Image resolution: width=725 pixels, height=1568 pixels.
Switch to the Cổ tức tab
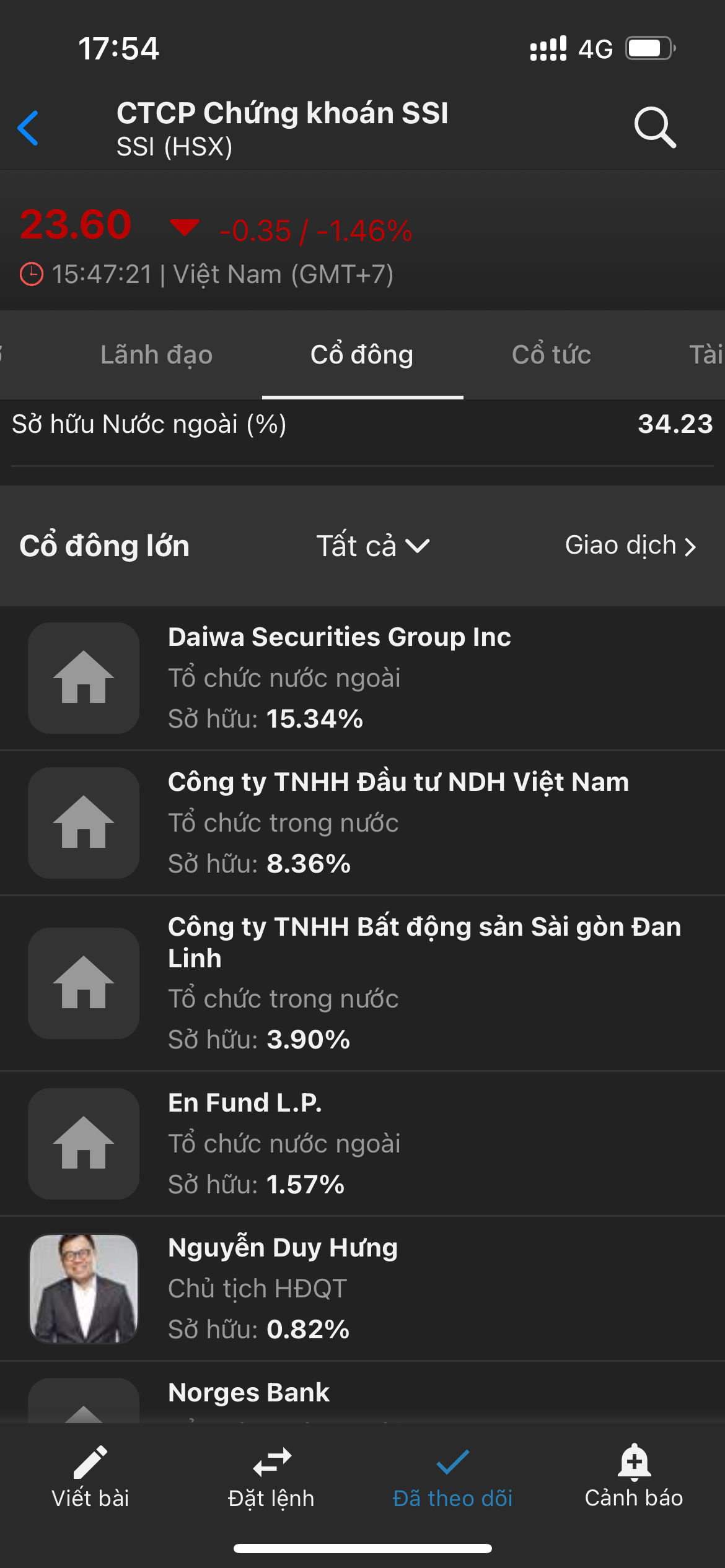[551, 355]
